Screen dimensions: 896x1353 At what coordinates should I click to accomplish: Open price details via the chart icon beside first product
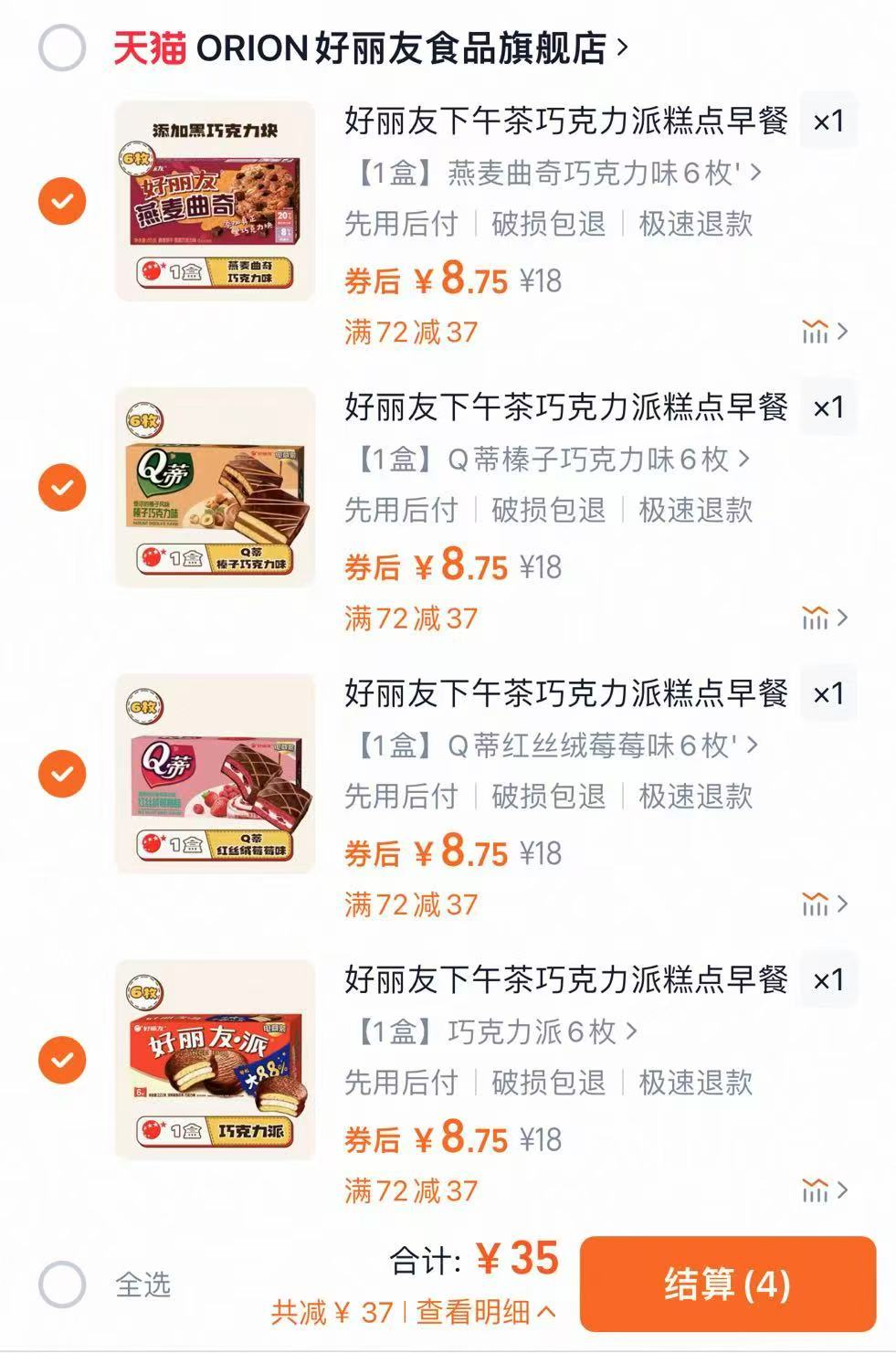[x=815, y=333]
